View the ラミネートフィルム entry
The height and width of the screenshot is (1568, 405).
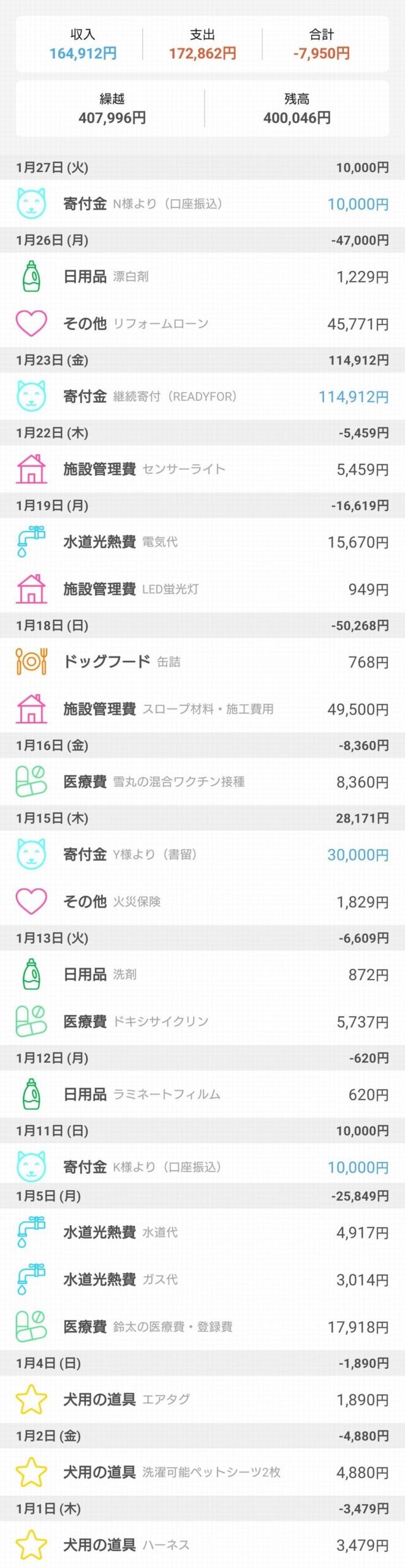point(202,1095)
